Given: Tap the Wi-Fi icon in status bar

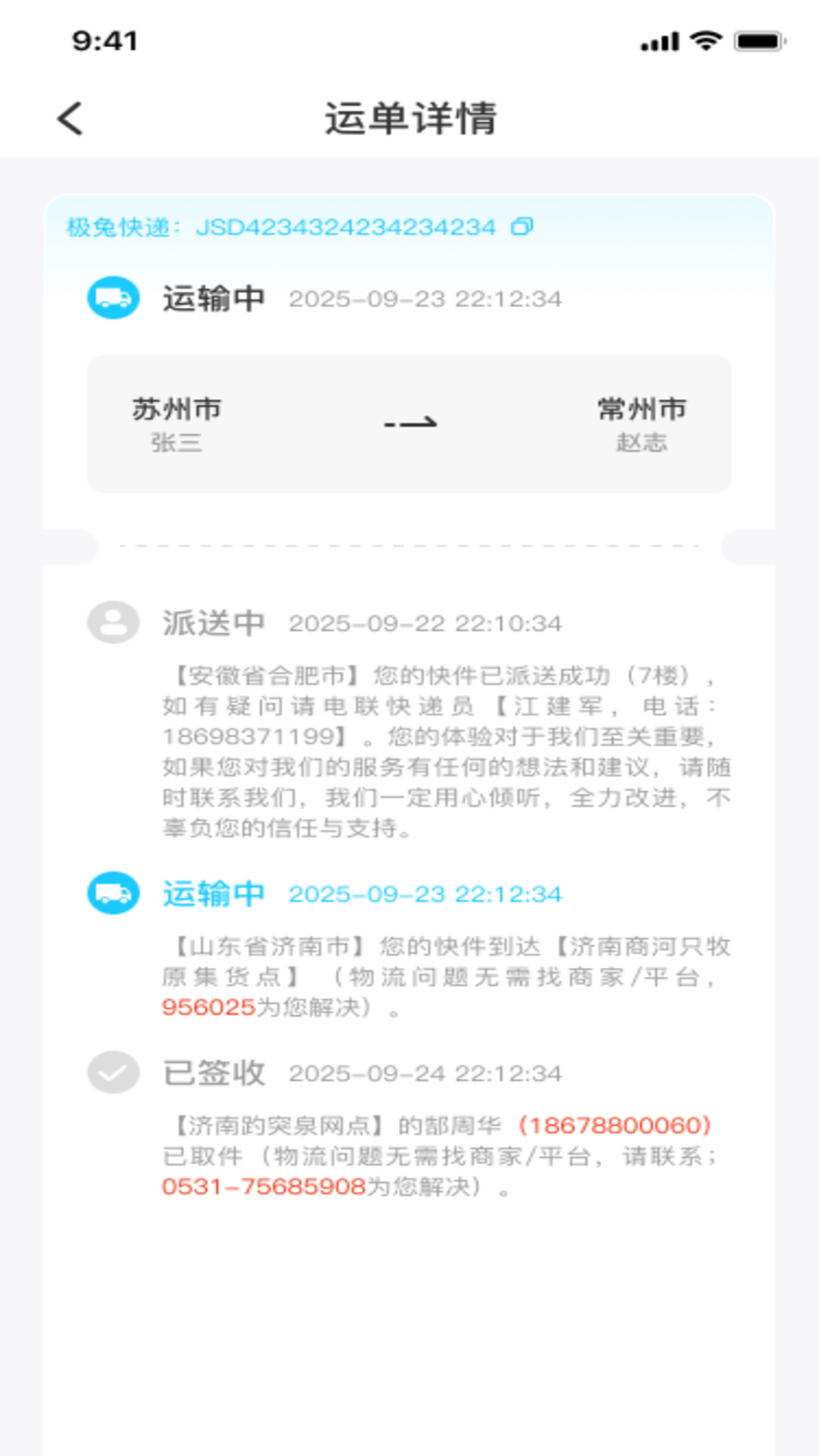Looking at the screenshot, I should [705, 42].
